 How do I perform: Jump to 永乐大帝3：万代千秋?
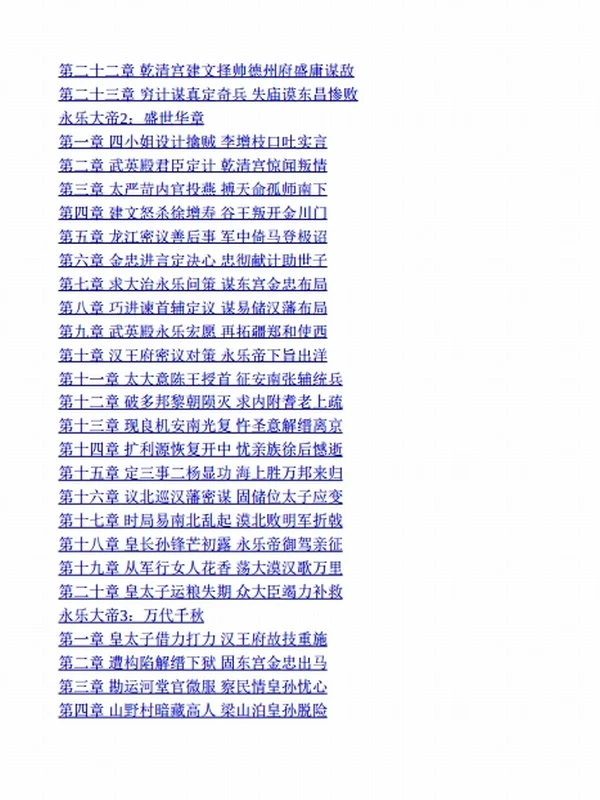tap(131, 615)
